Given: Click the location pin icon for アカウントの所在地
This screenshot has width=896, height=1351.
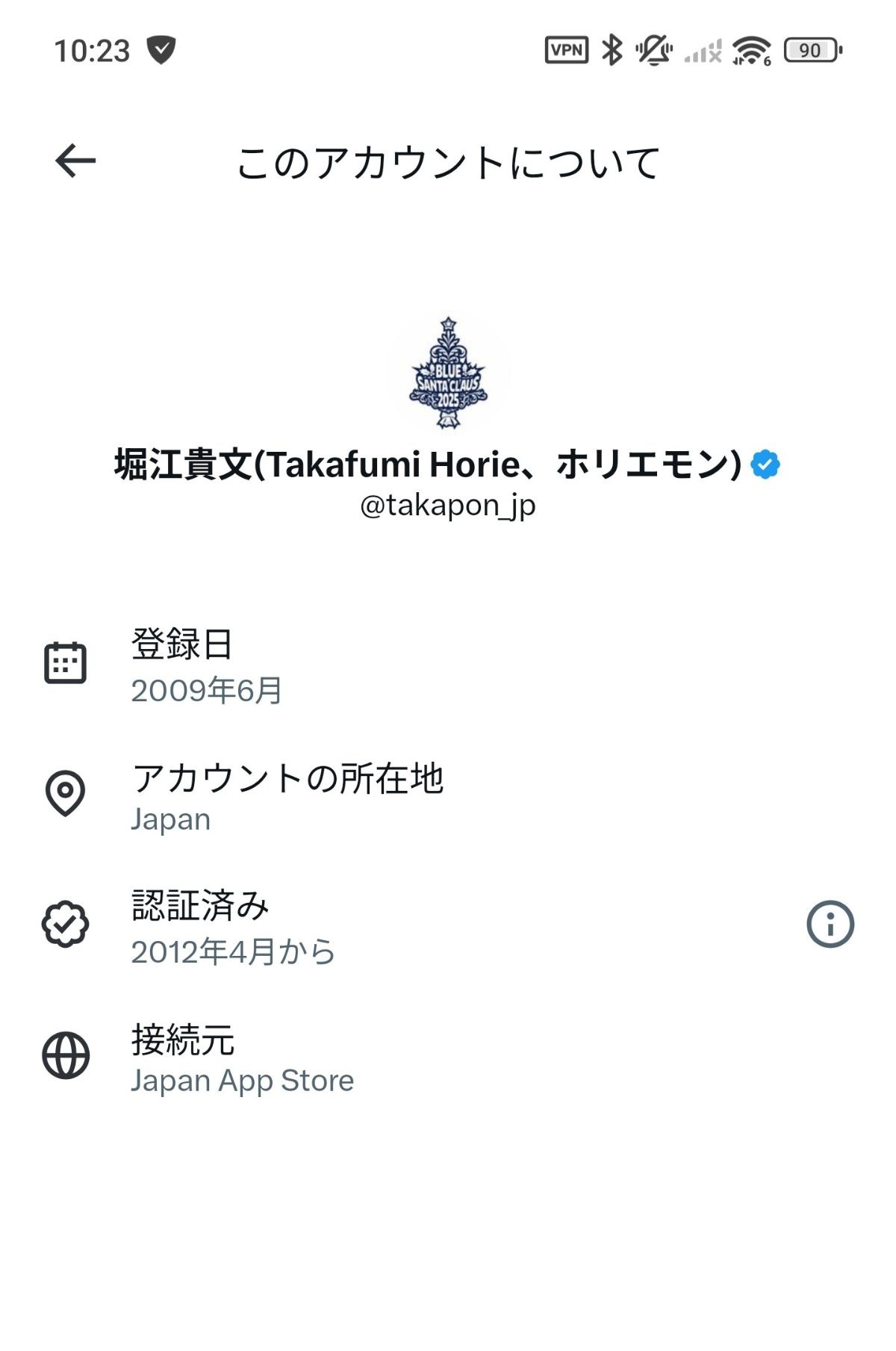Looking at the screenshot, I should pyautogui.click(x=66, y=794).
